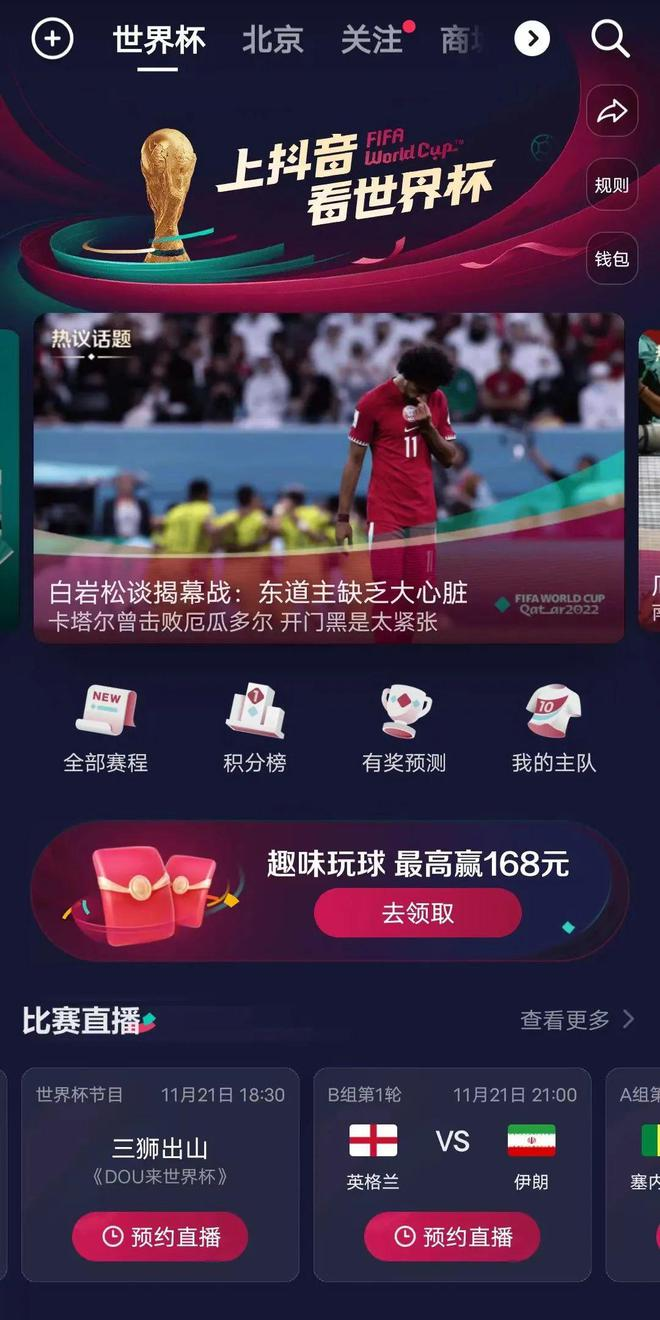
Task: Open the 钱包 wallet button
Action: tap(611, 259)
